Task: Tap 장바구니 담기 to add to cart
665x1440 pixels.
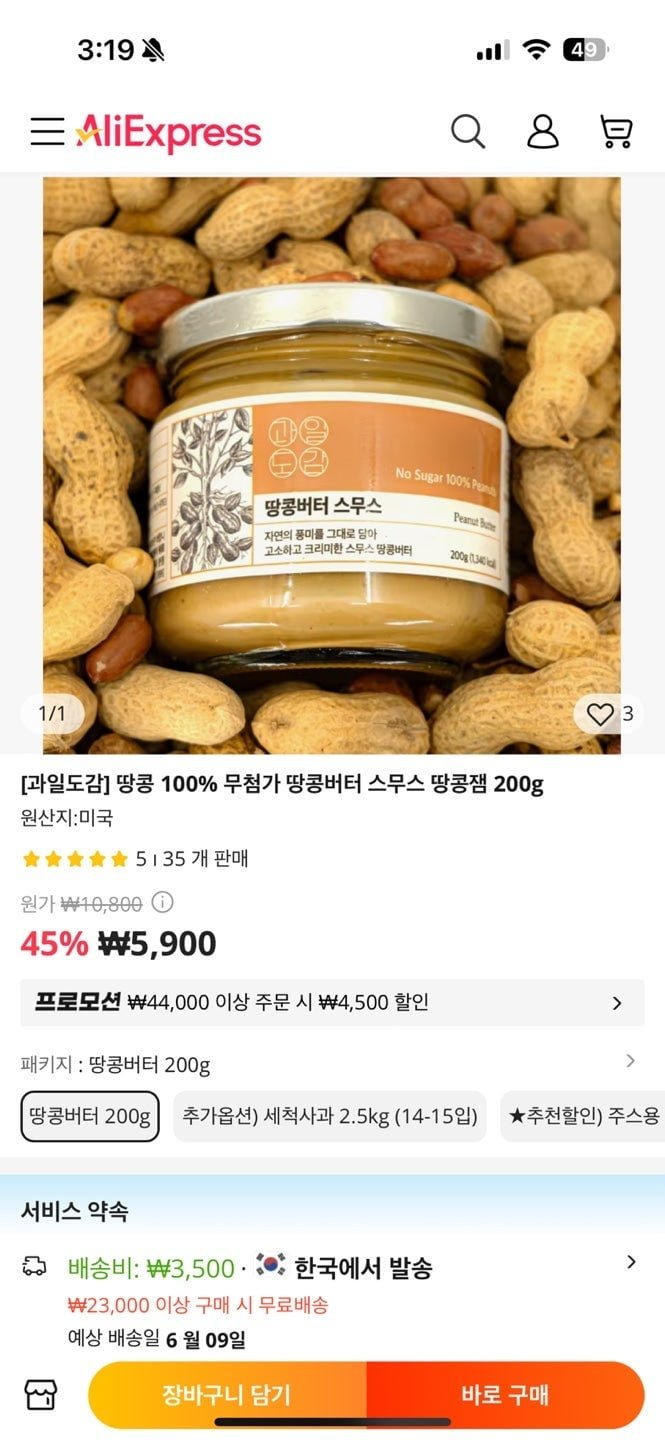Action: click(x=227, y=1394)
